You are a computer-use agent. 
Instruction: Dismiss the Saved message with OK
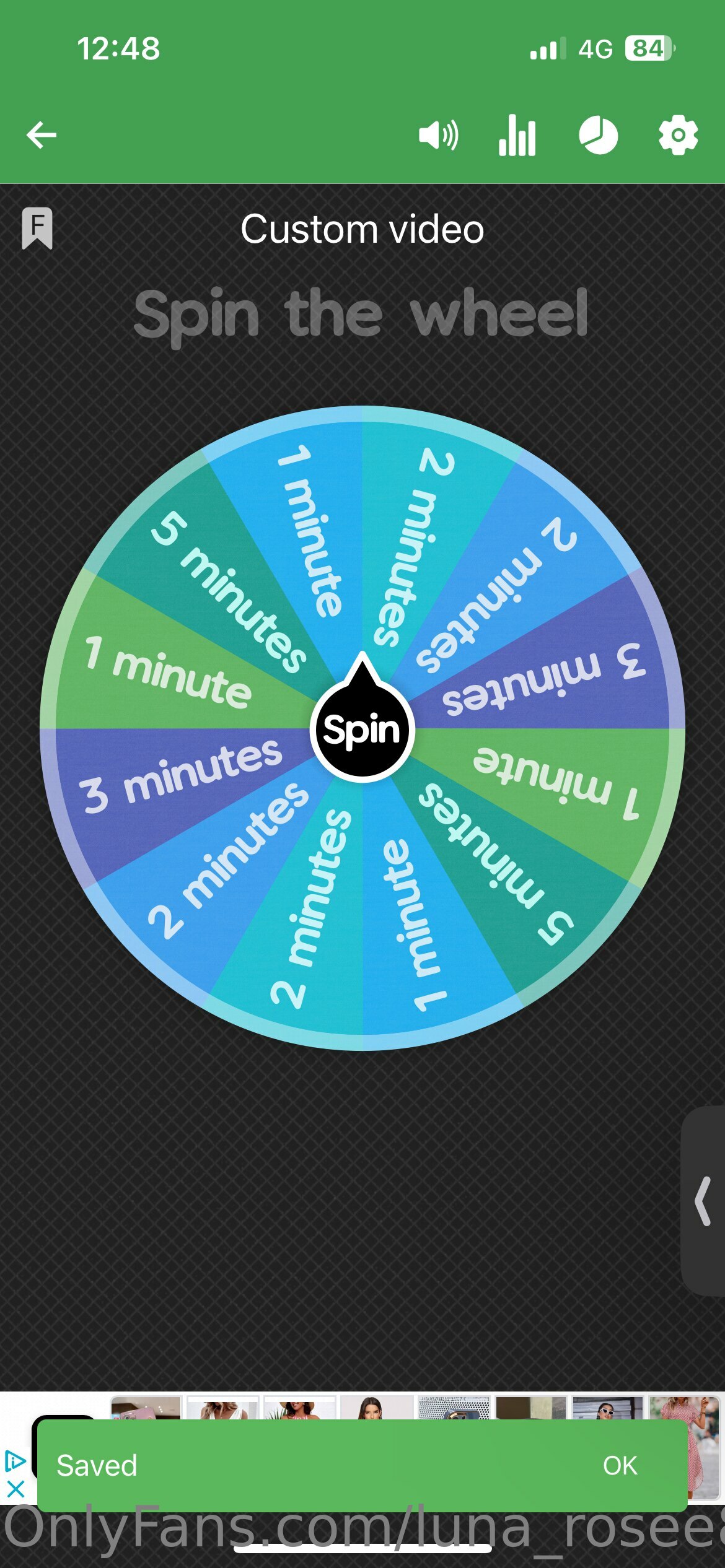620,1465
